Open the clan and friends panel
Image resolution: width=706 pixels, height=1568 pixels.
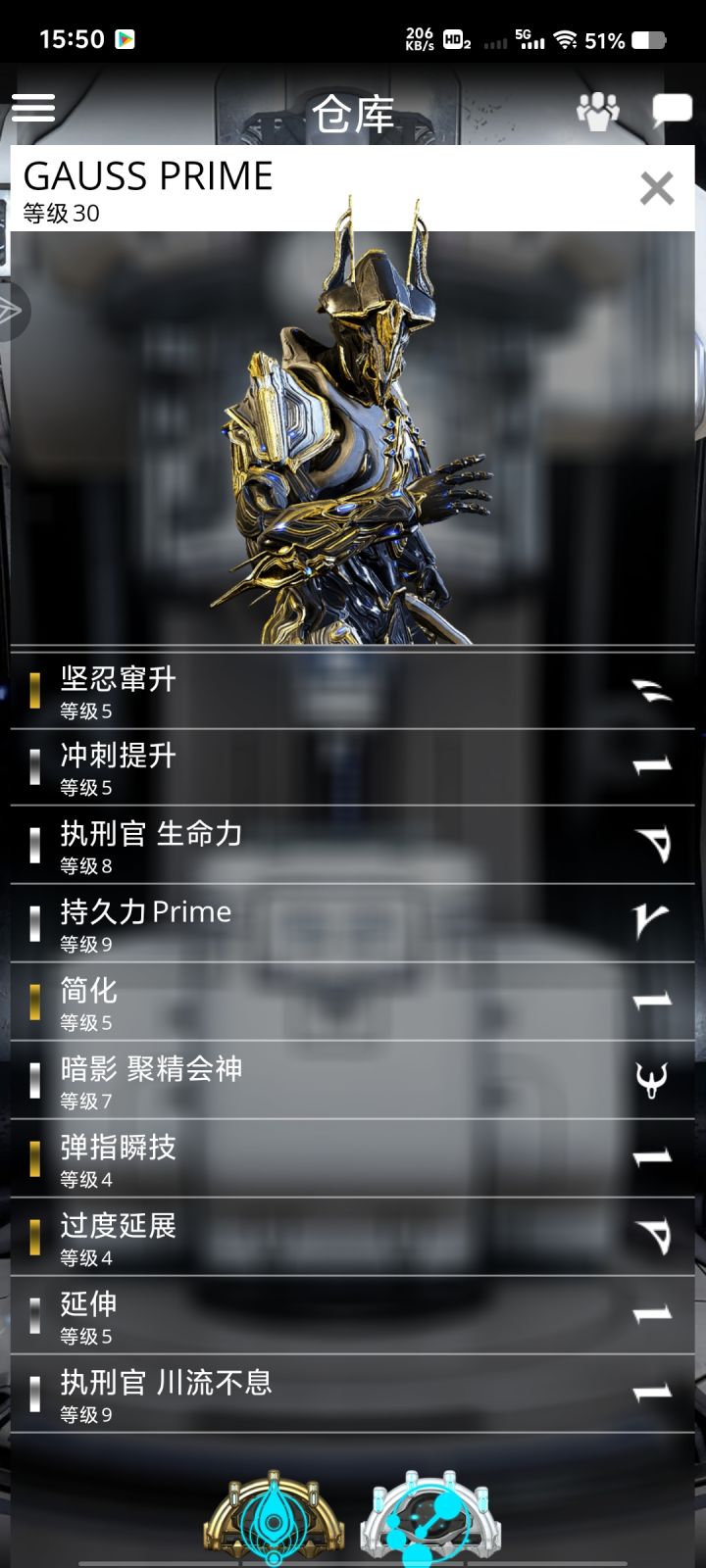(x=596, y=111)
